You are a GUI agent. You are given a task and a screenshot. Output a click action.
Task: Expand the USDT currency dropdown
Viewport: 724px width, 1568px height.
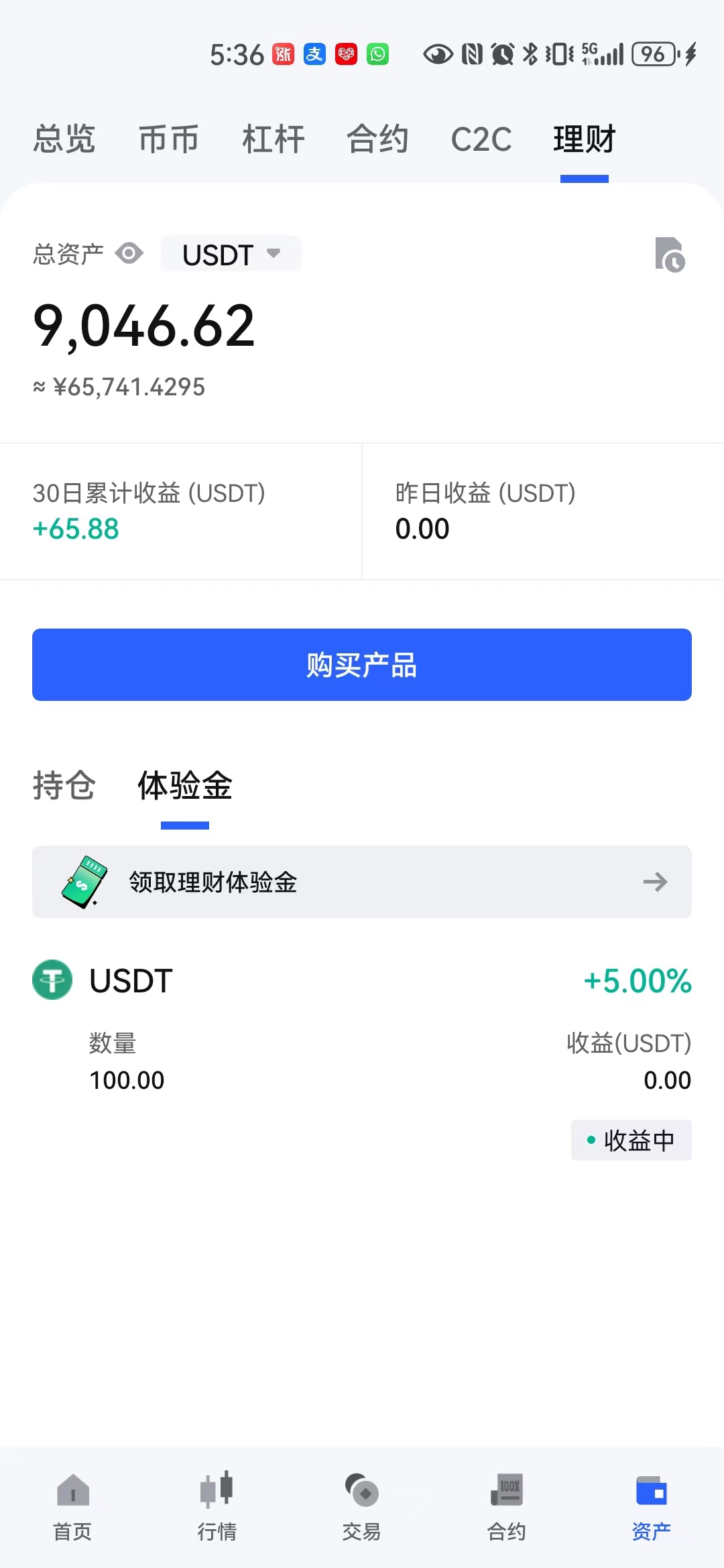click(231, 254)
